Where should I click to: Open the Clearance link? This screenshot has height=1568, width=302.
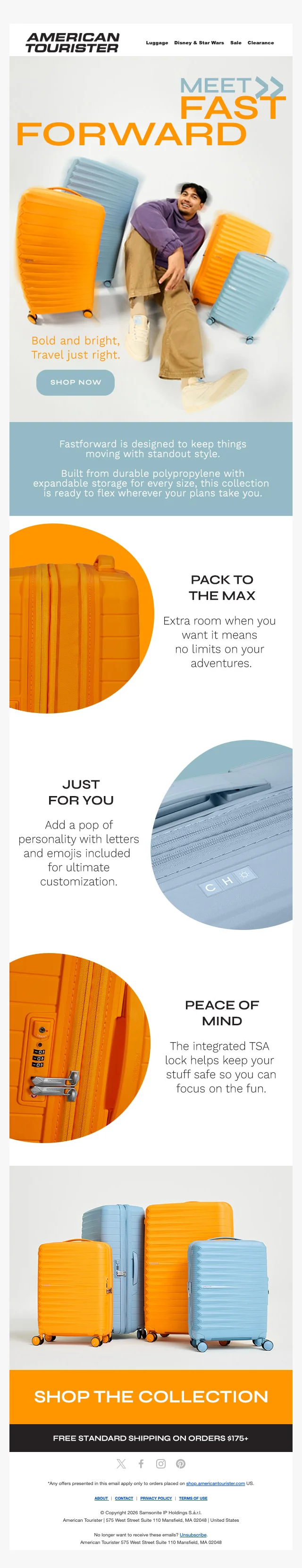(260, 42)
